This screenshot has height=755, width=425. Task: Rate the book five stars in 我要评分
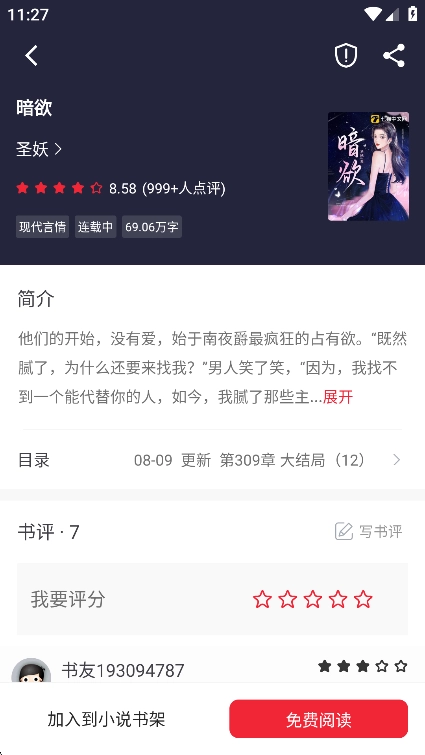pyautogui.click(x=363, y=599)
